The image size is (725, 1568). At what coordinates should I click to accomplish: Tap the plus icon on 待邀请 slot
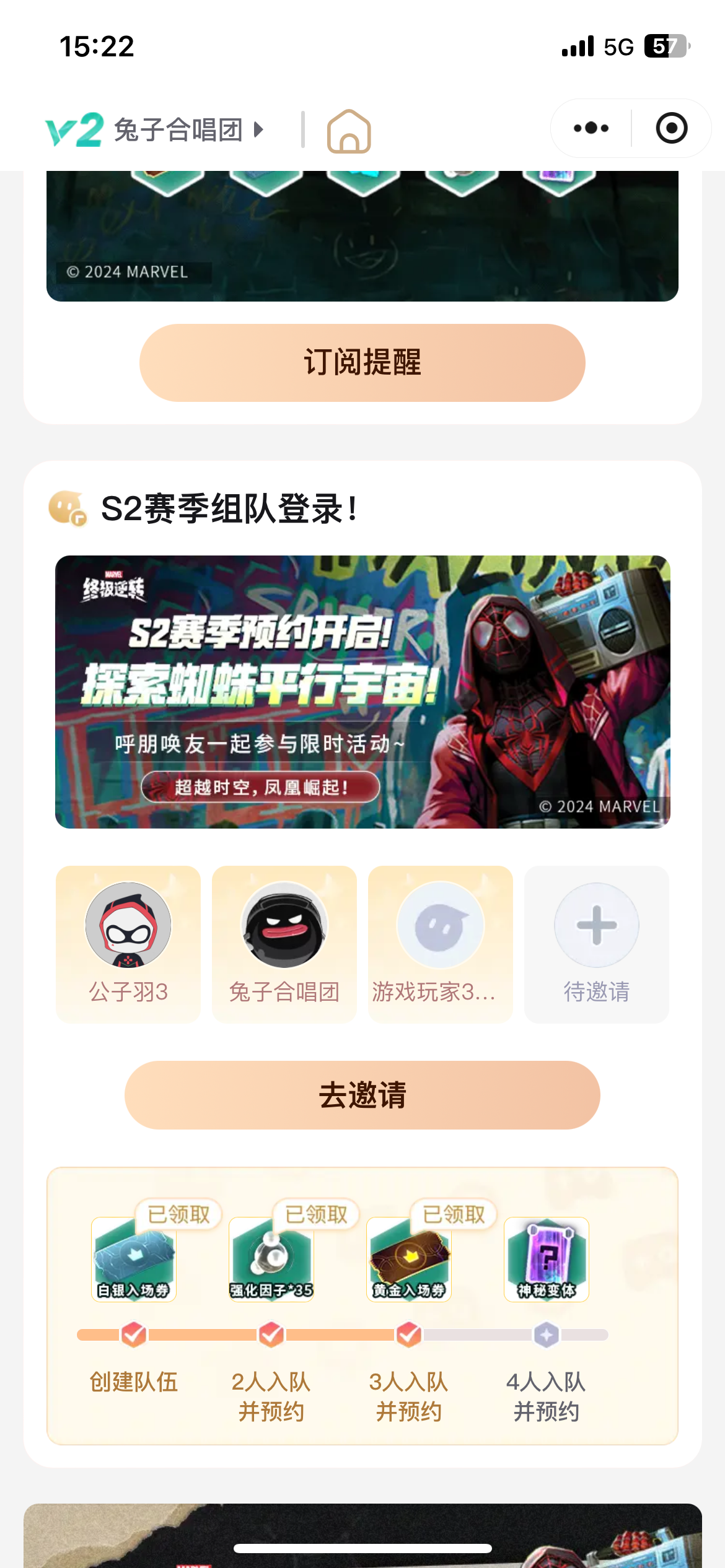(x=595, y=925)
